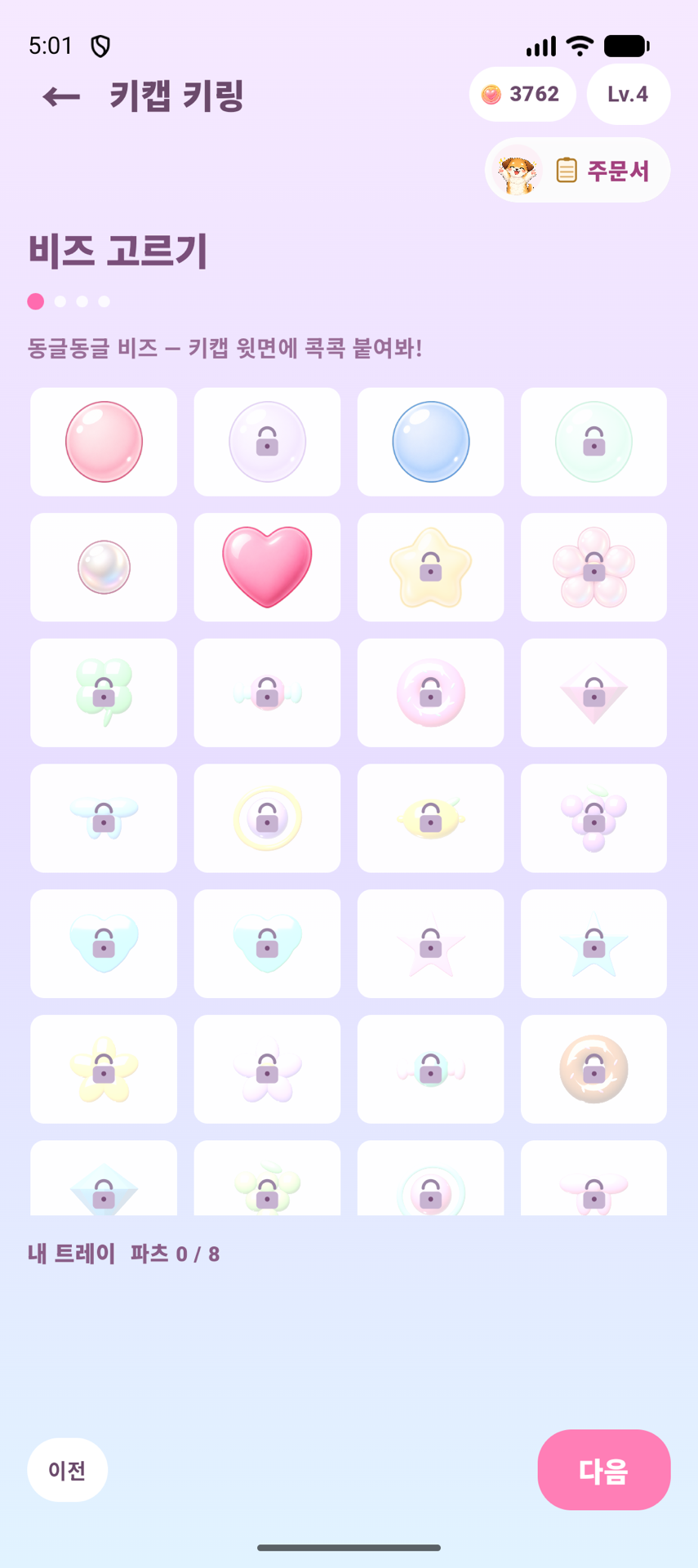Screen dimensions: 698x1568
Task: Select the blue round bead
Action: coord(430,442)
